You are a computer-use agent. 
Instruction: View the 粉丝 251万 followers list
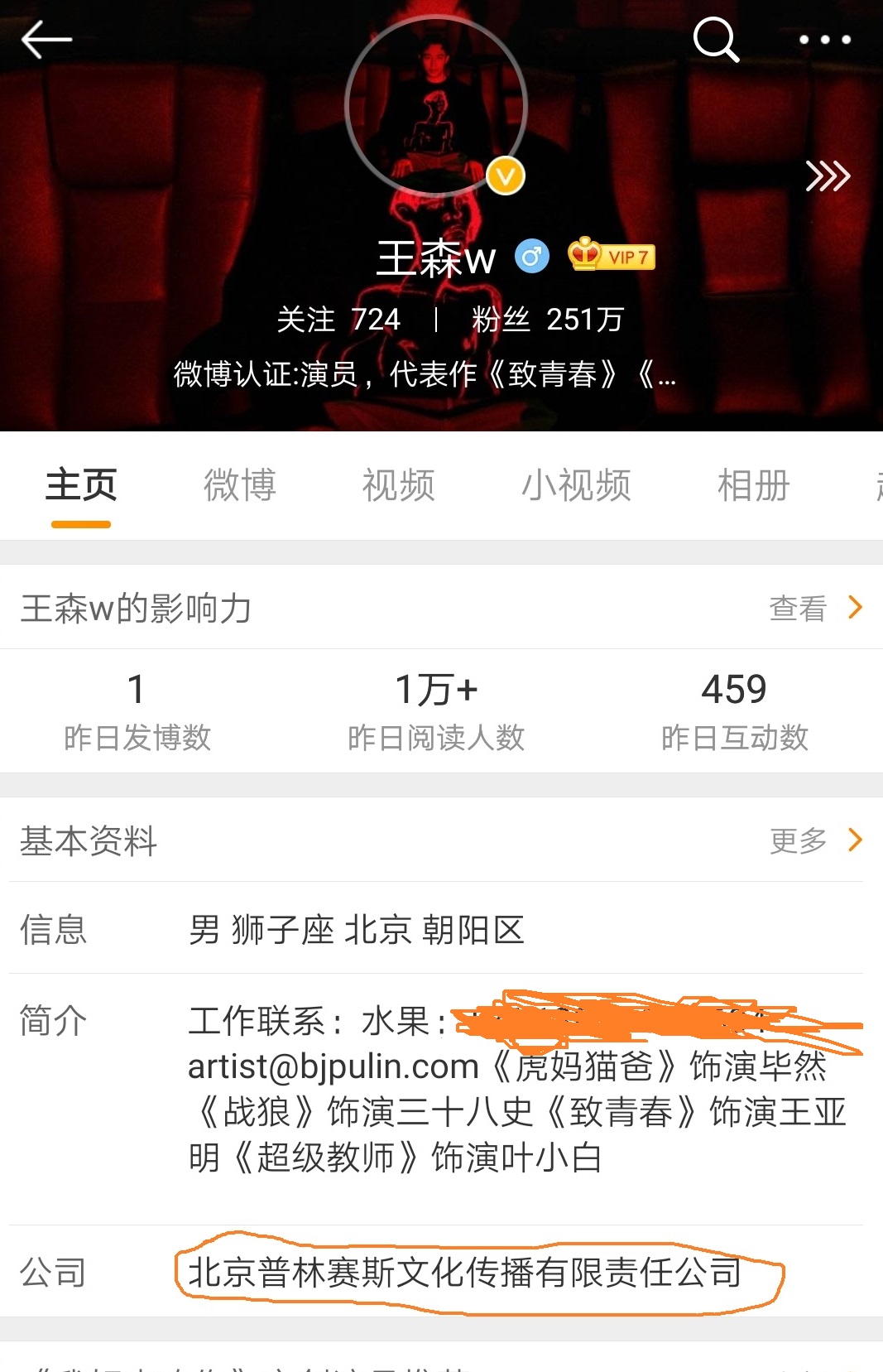click(548, 320)
